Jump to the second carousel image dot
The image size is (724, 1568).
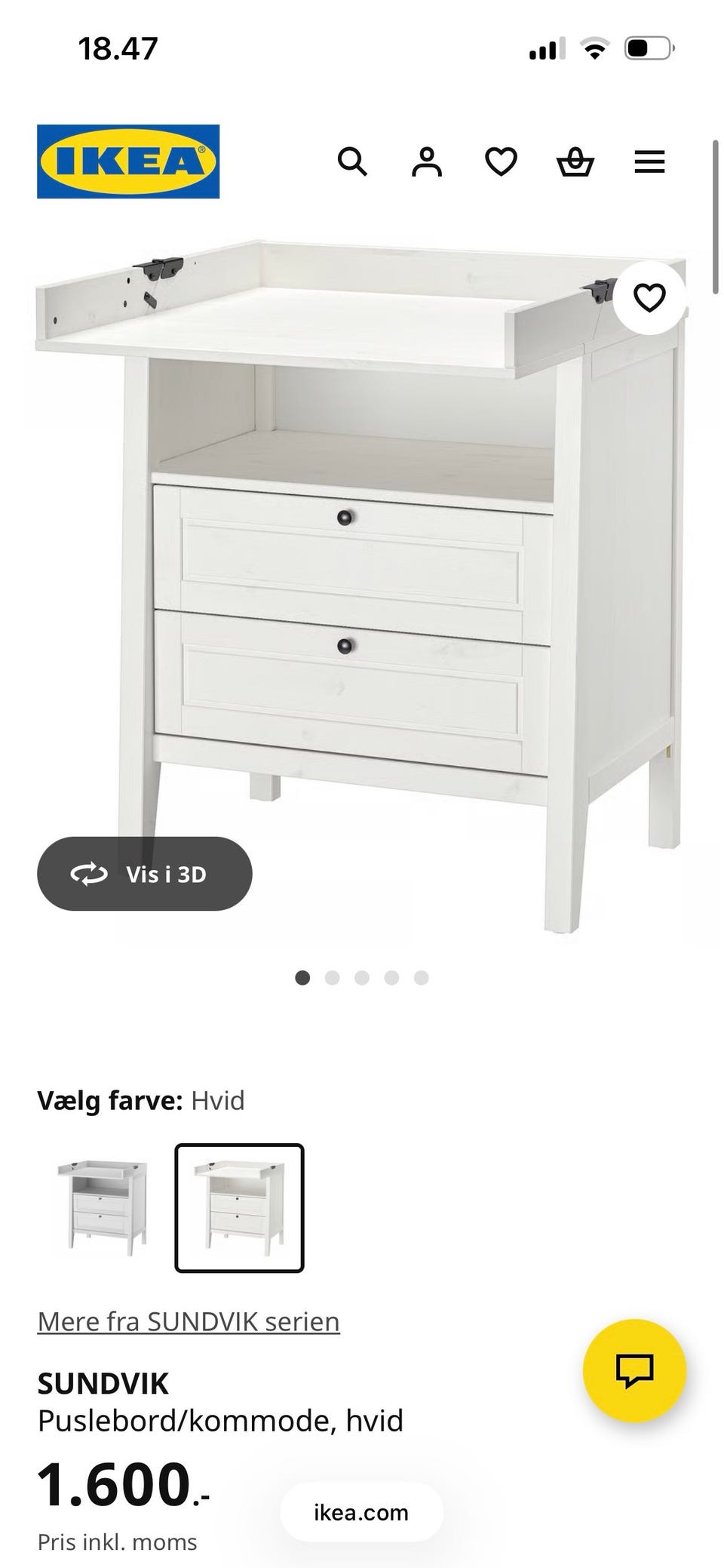pyautogui.click(x=333, y=976)
